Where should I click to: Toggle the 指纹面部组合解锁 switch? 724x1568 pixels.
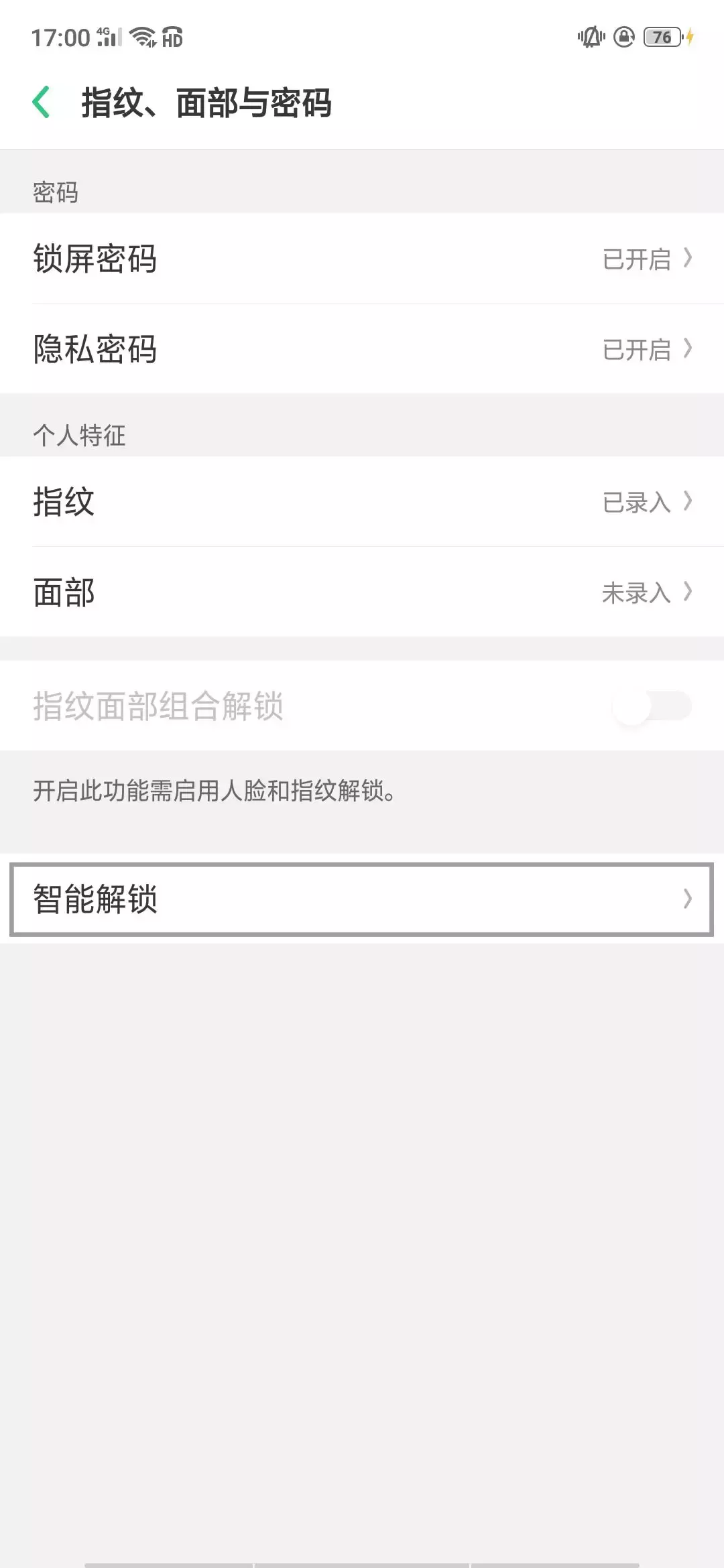652,706
